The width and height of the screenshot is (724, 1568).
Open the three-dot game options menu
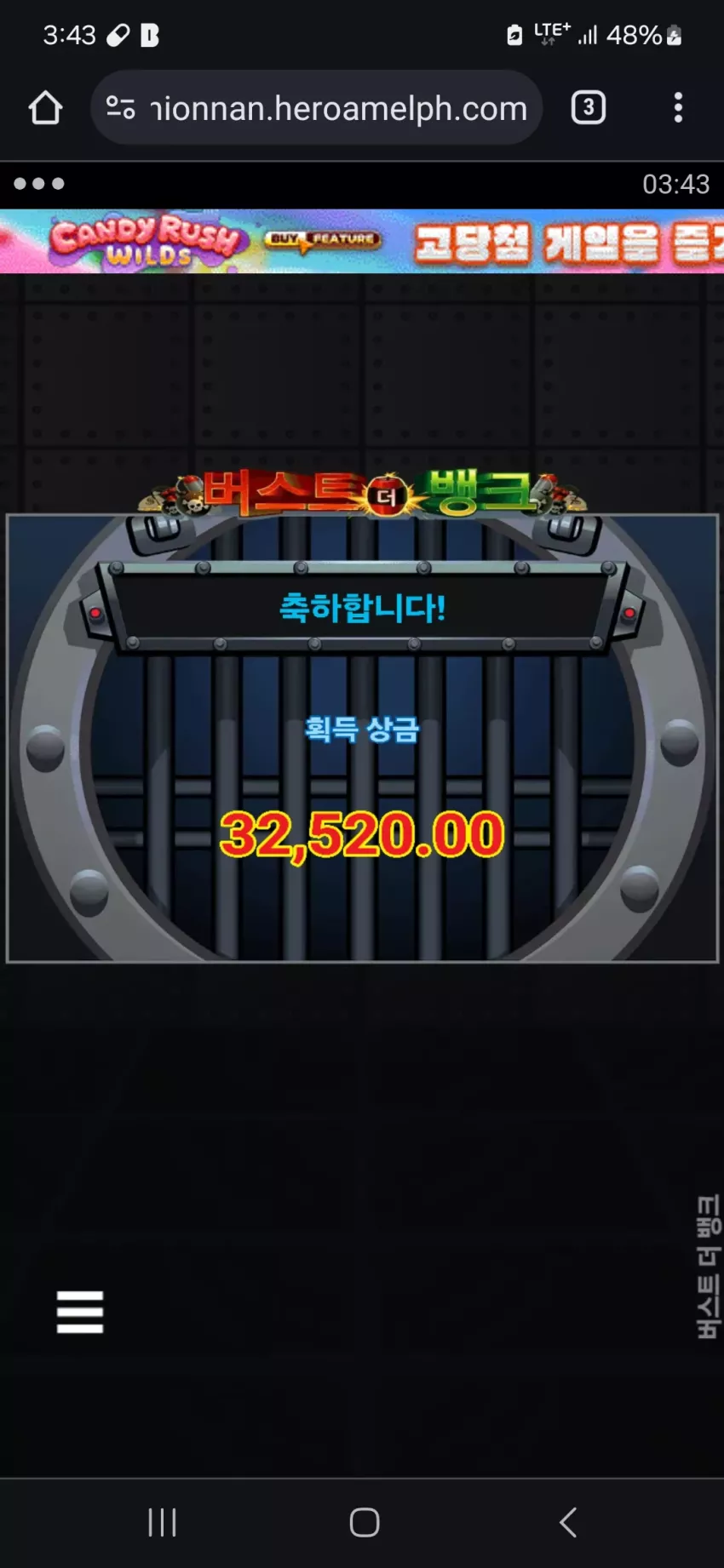click(39, 184)
